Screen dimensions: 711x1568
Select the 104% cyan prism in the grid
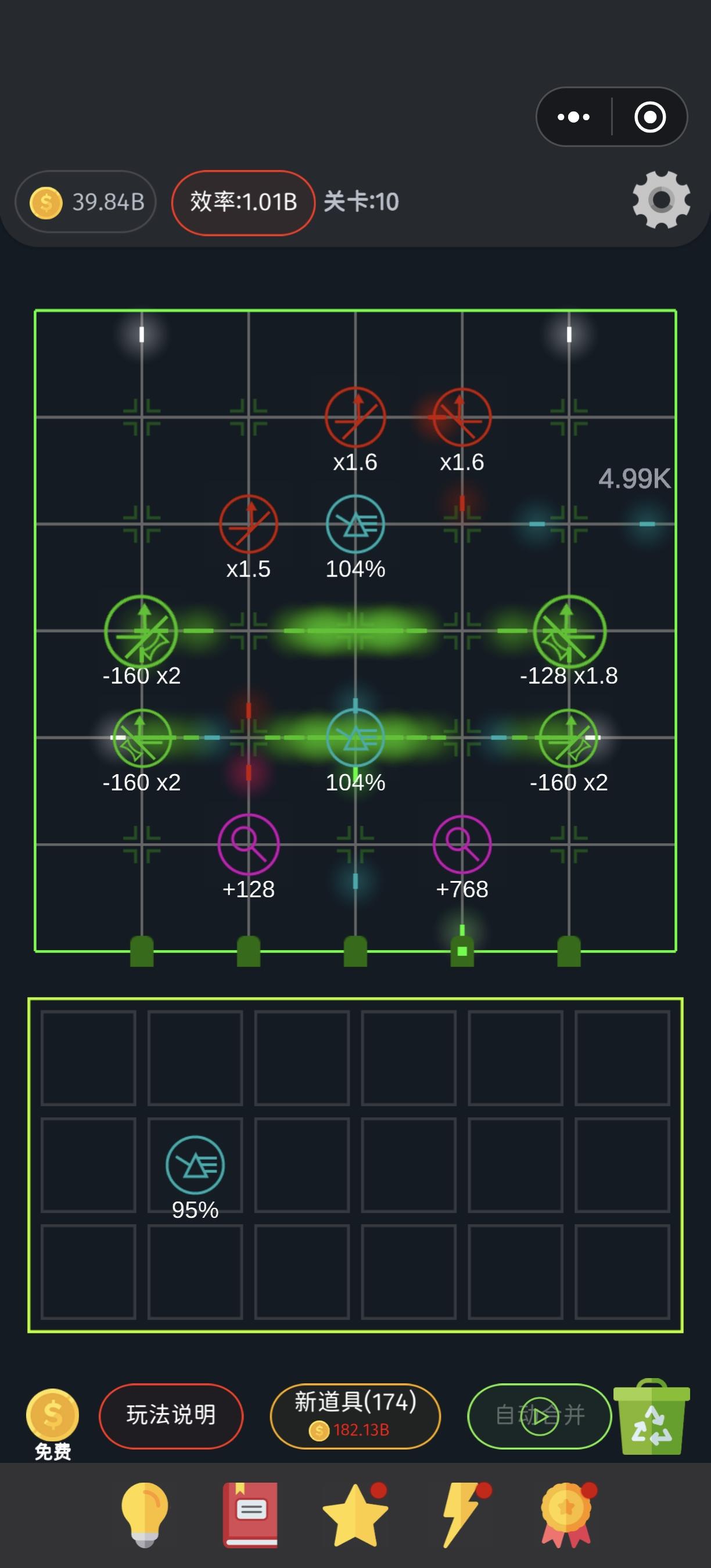(x=355, y=523)
